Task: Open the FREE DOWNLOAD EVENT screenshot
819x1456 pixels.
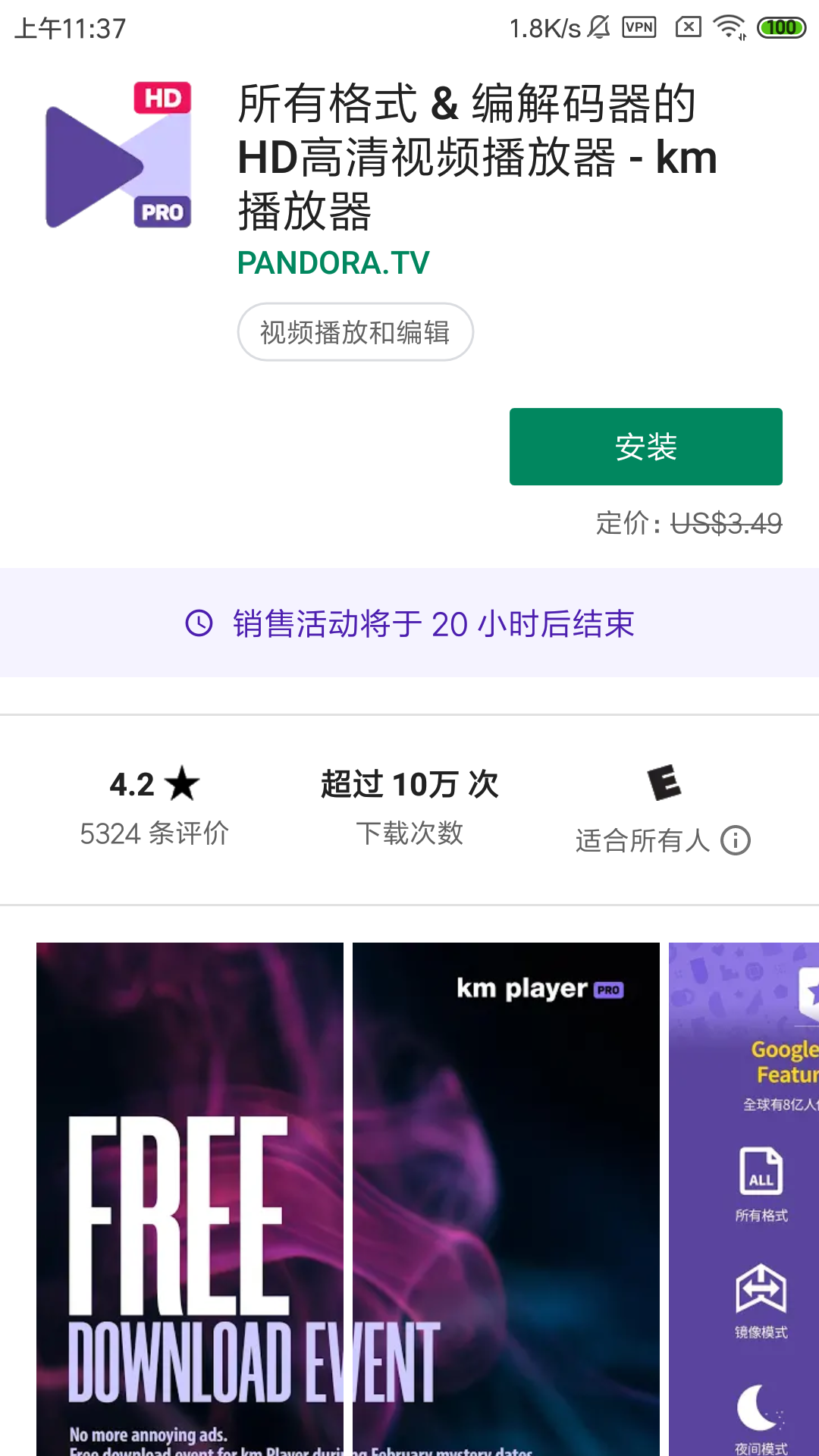Action: (x=190, y=1199)
